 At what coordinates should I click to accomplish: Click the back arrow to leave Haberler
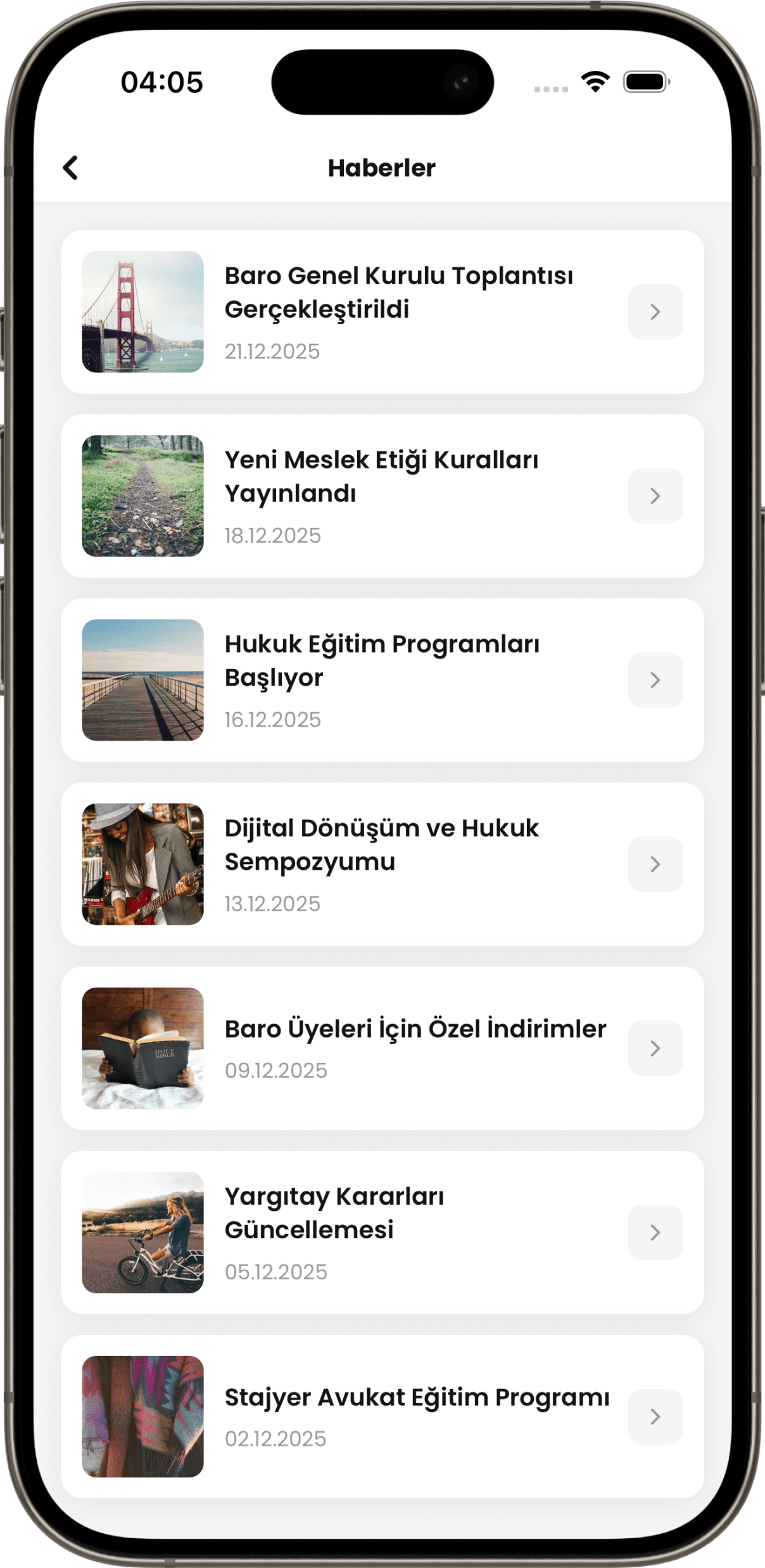click(70, 168)
